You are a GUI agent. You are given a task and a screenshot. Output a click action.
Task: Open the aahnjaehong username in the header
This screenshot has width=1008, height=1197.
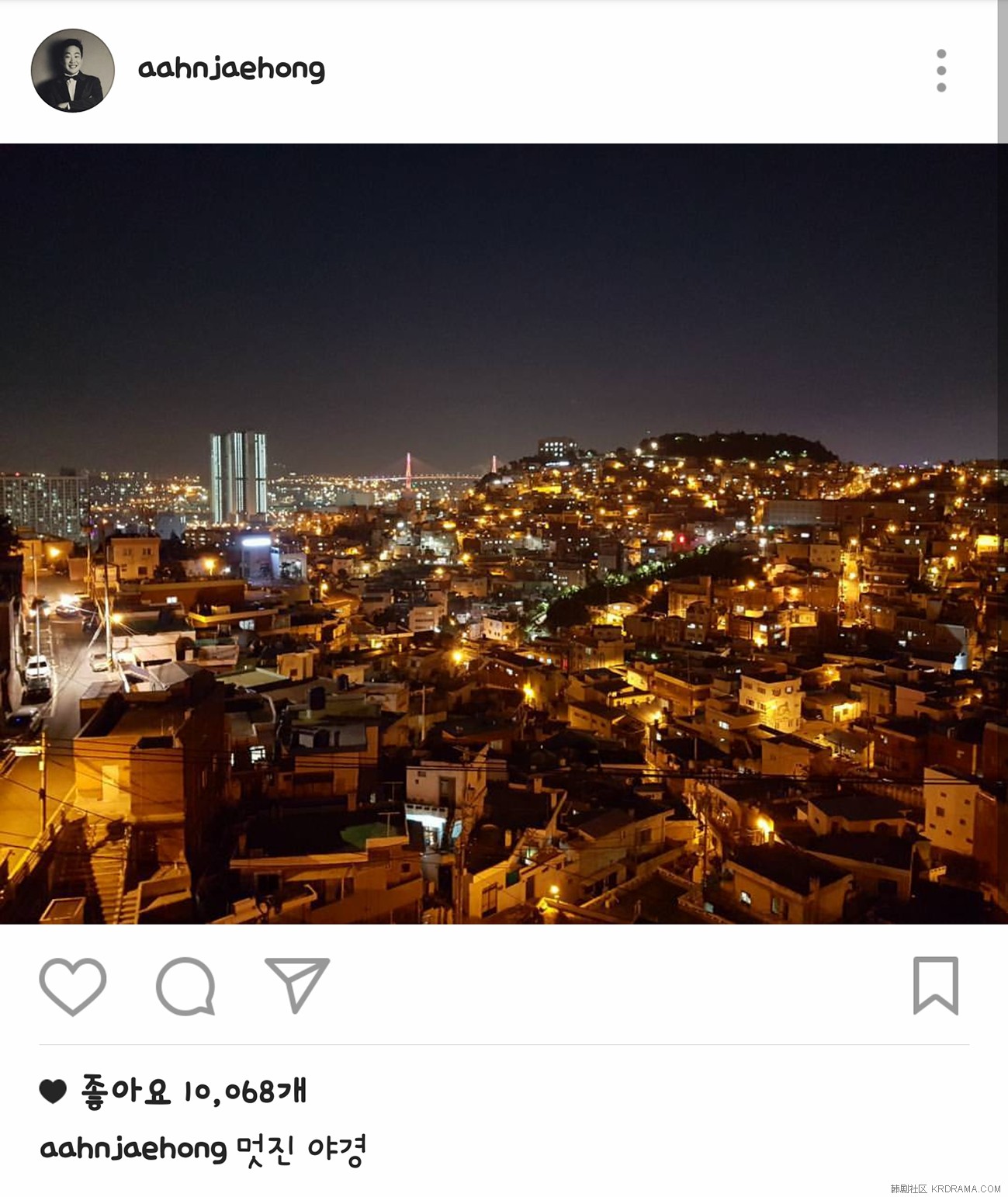tap(231, 69)
